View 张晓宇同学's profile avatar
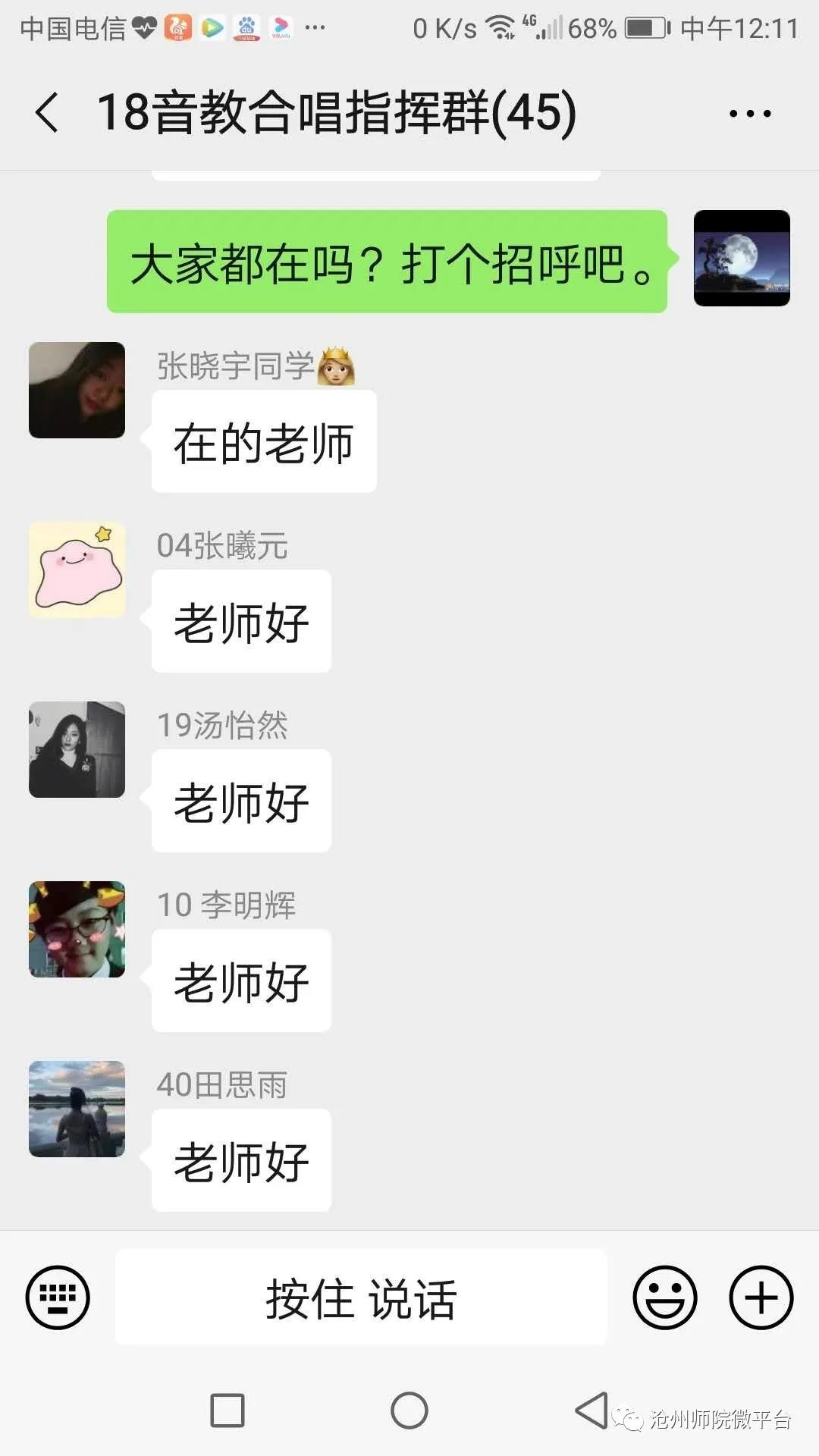The width and height of the screenshot is (819, 1456). tap(77, 390)
